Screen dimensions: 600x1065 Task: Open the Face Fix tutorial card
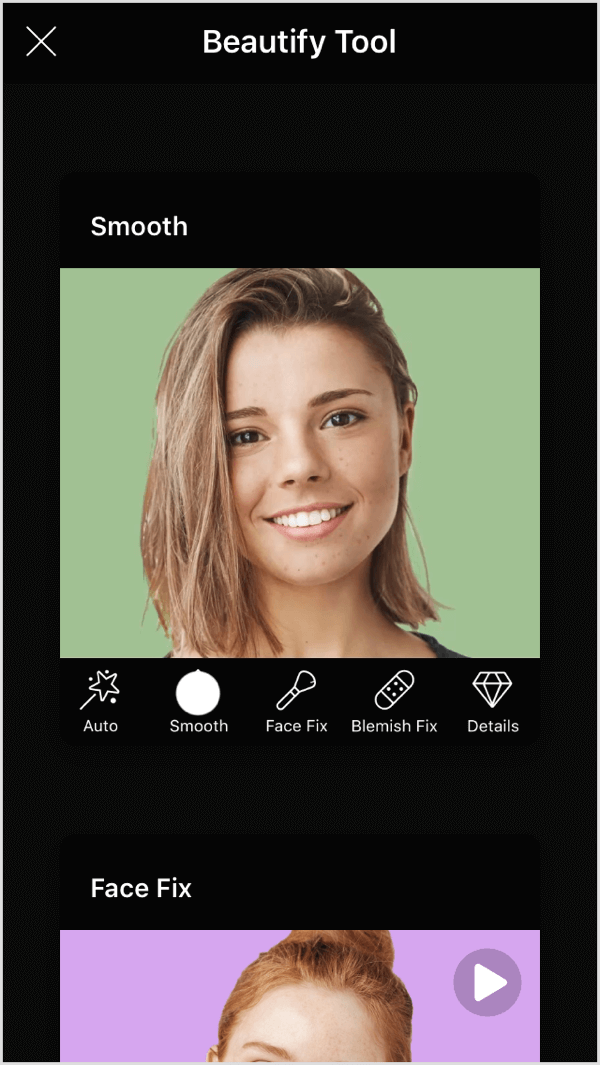(x=300, y=948)
